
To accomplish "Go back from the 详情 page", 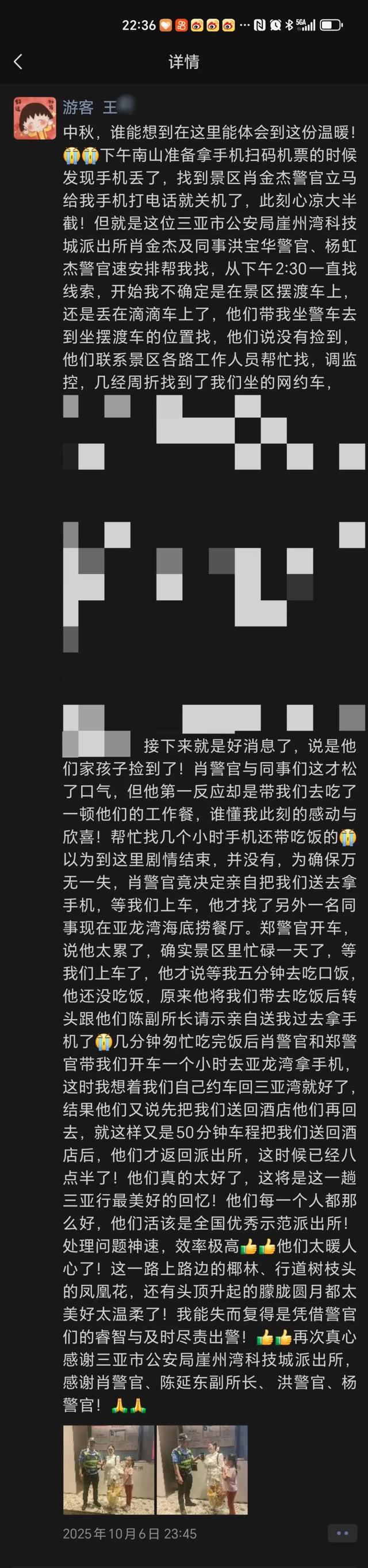I will [x=18, y=62].
